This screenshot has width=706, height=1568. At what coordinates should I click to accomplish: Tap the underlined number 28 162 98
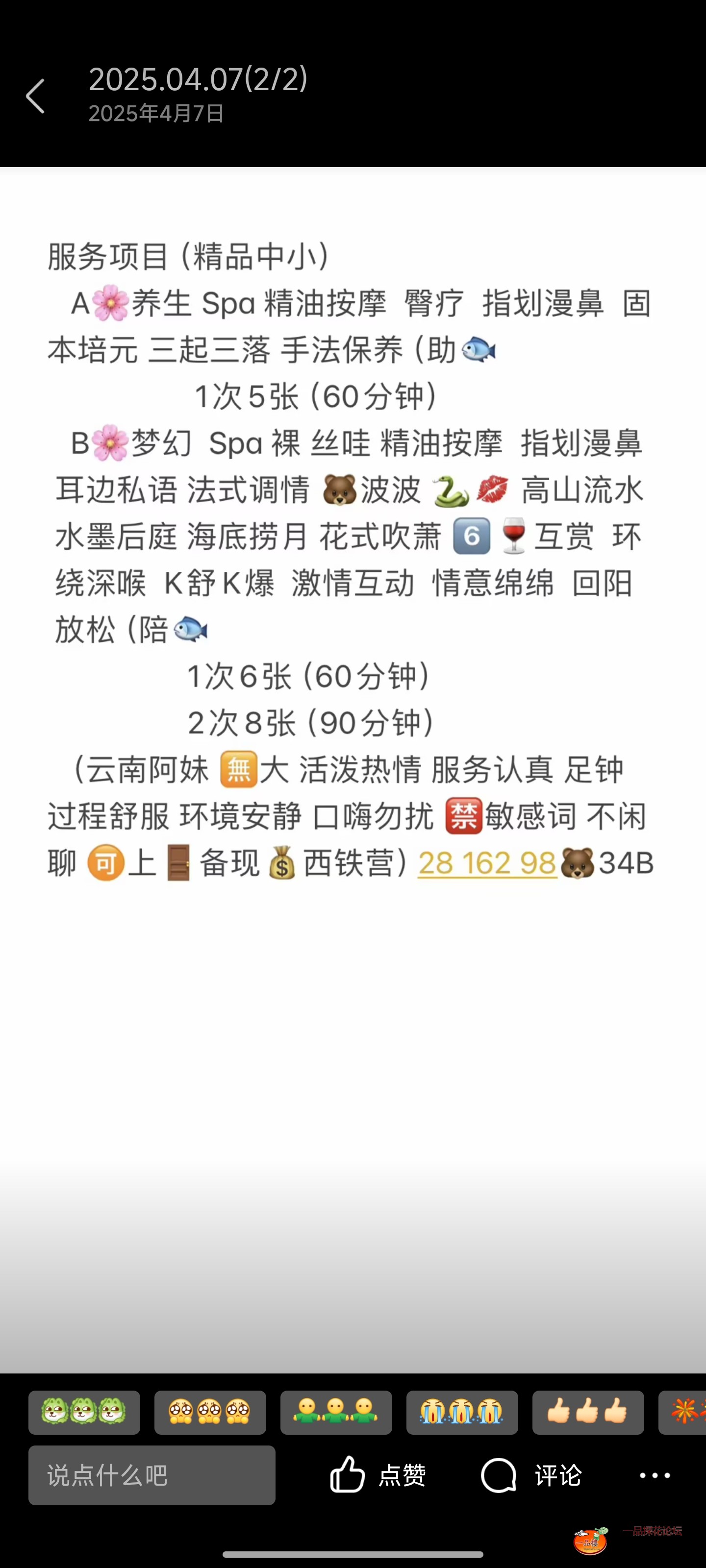tap(487, 863)
